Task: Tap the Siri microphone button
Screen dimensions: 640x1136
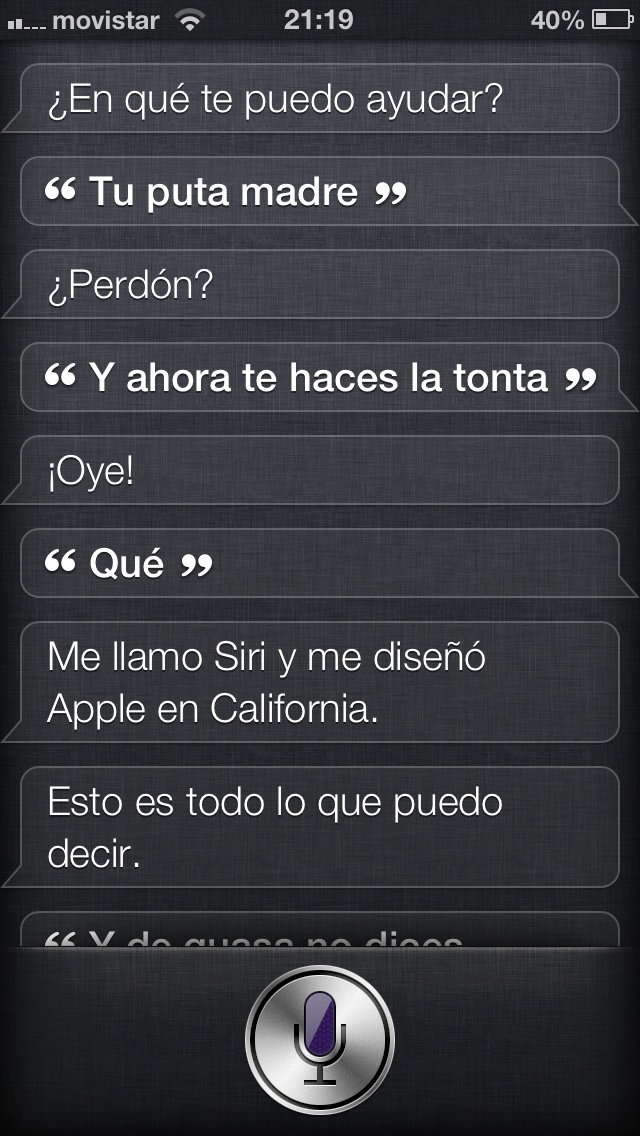Action: point(320,1038)
